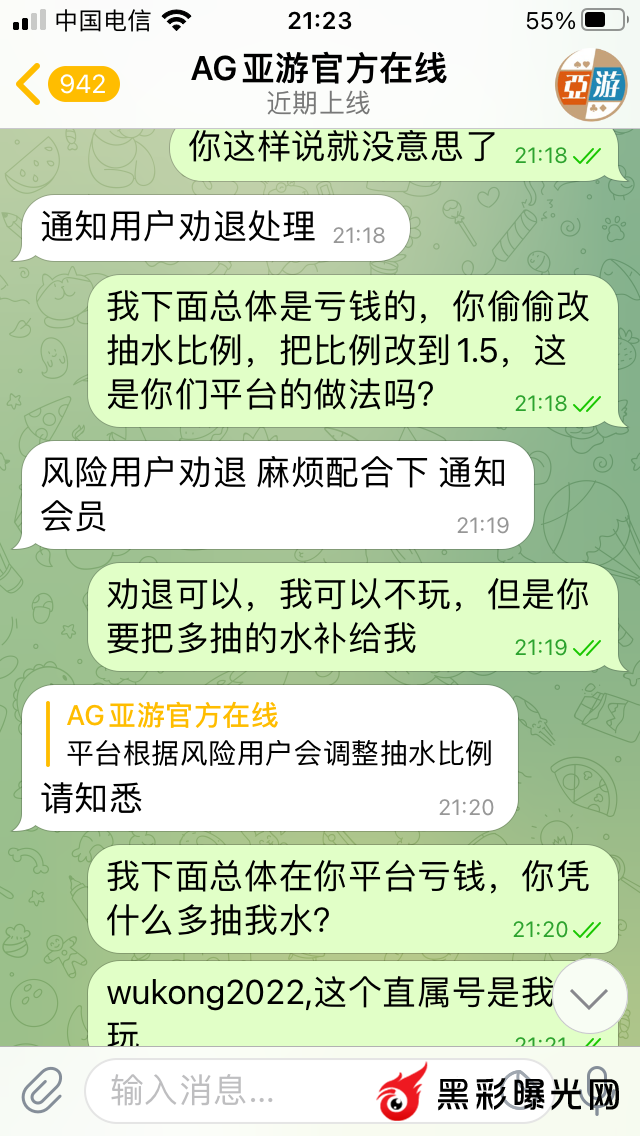Jump to latest message with down arrow
Viewport: 640px width, 1136px height.
click(590, 996)
